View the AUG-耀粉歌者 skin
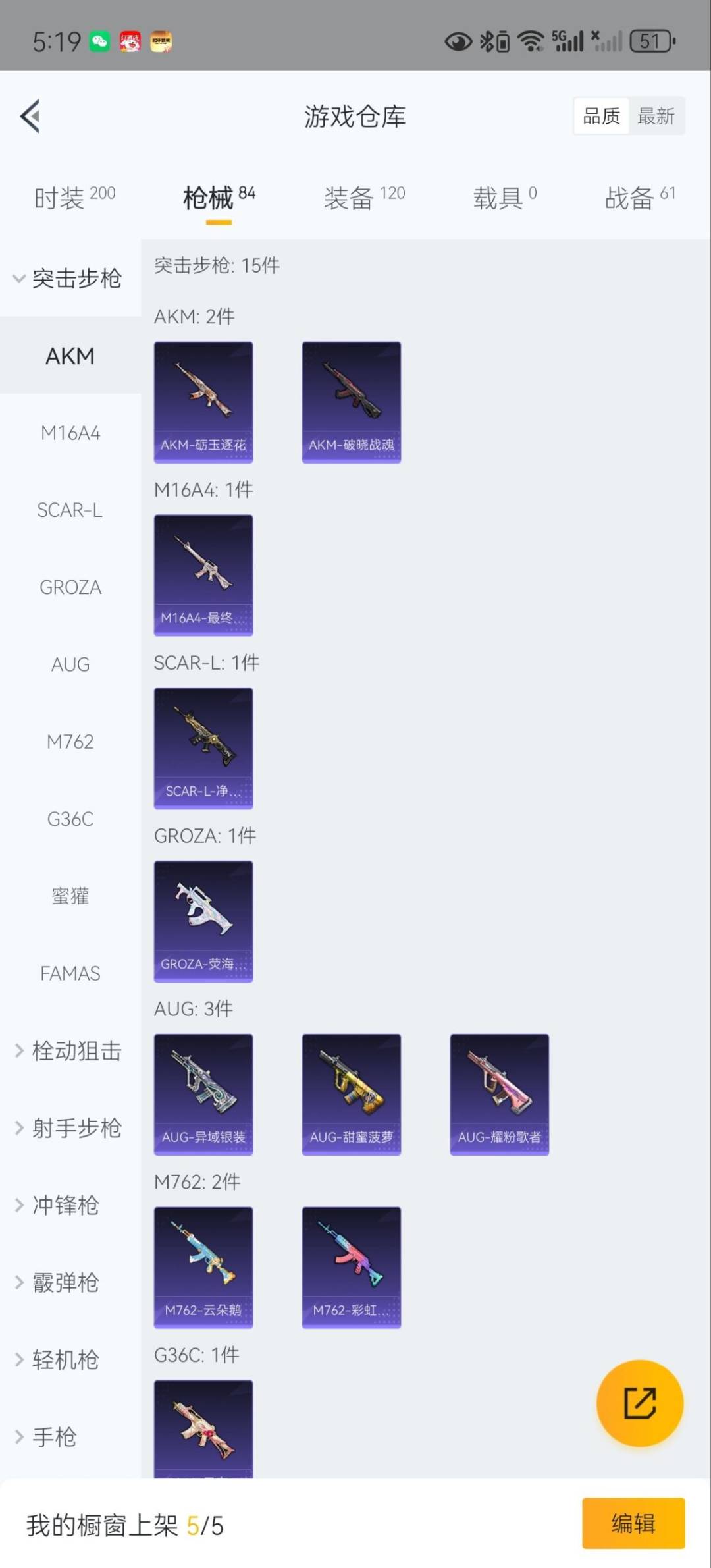This screenshot has width=711, height=1568. [x=500, y=1094]
